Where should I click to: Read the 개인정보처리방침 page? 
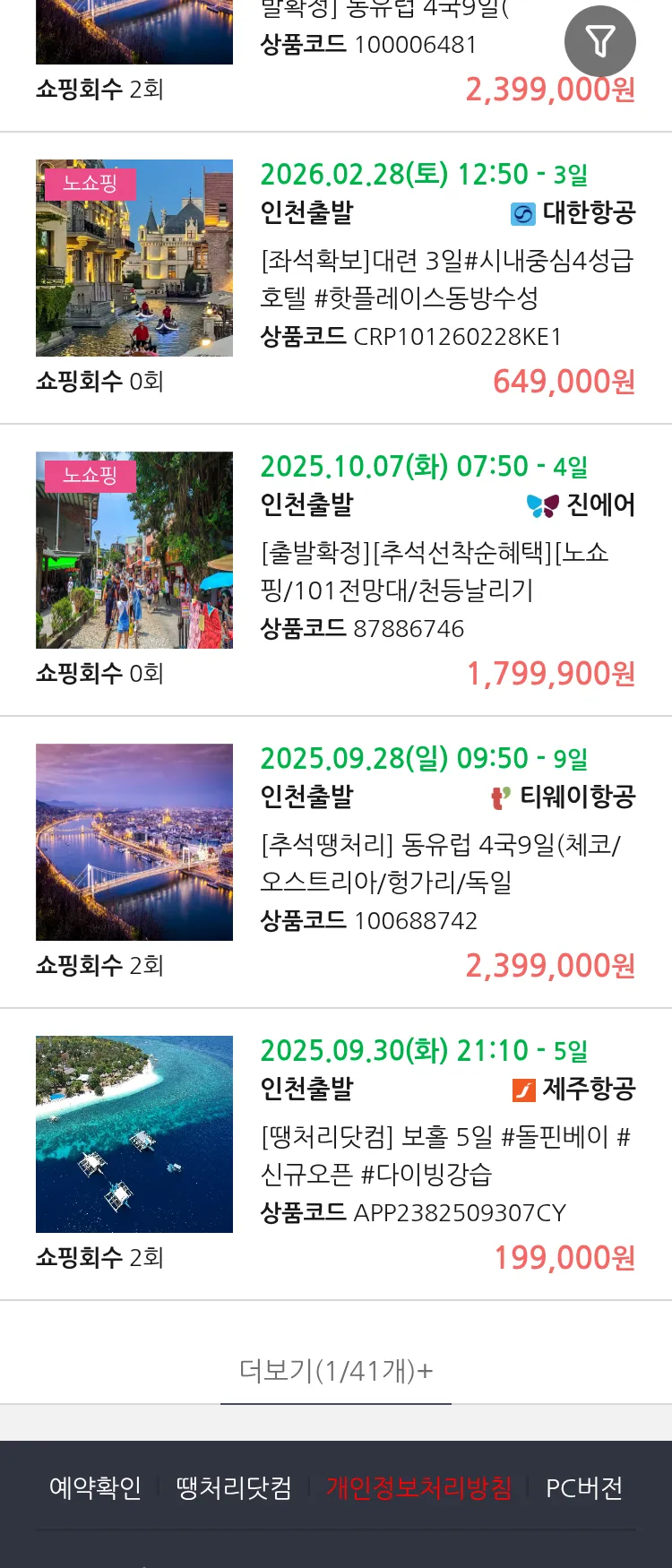tap(418, 1488)
